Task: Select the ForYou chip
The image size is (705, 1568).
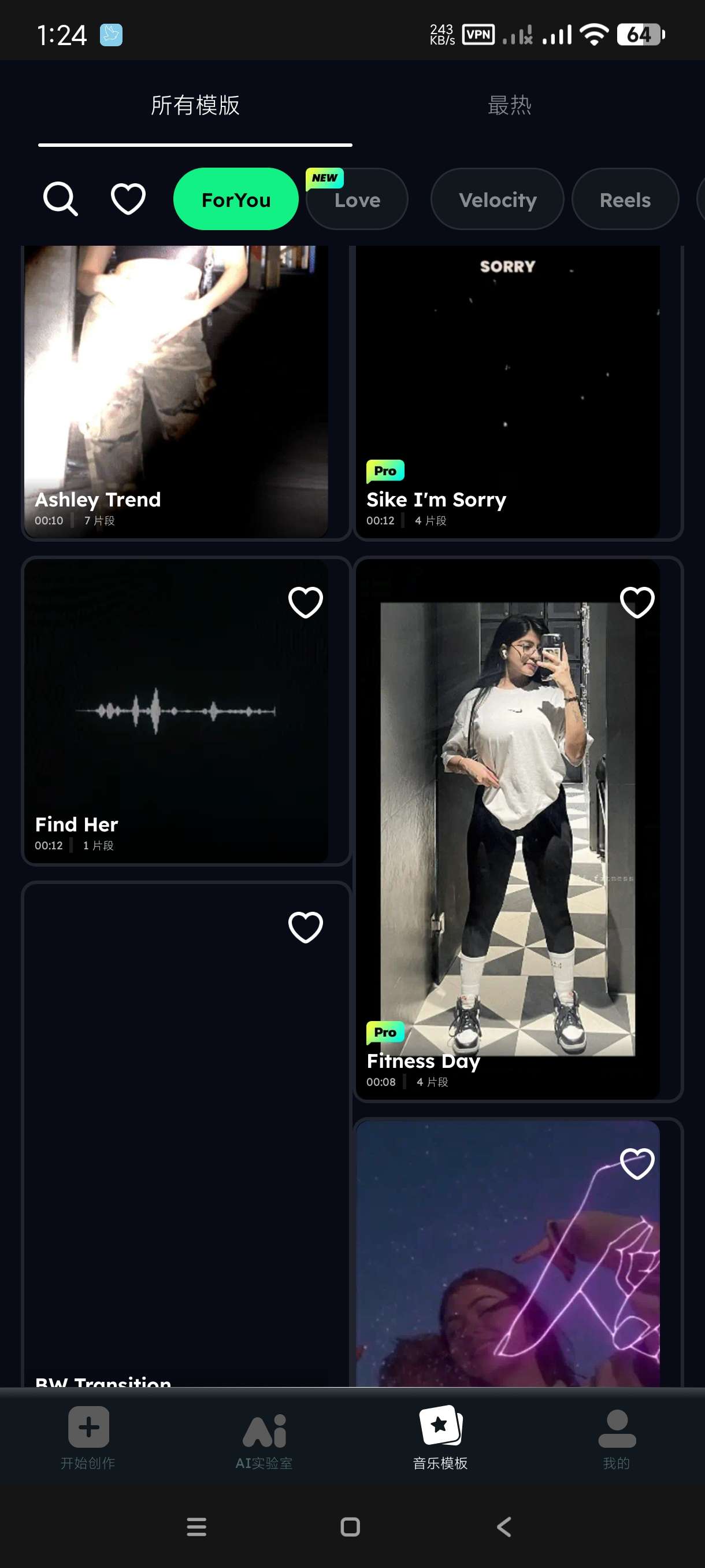Action: [235, 199]
